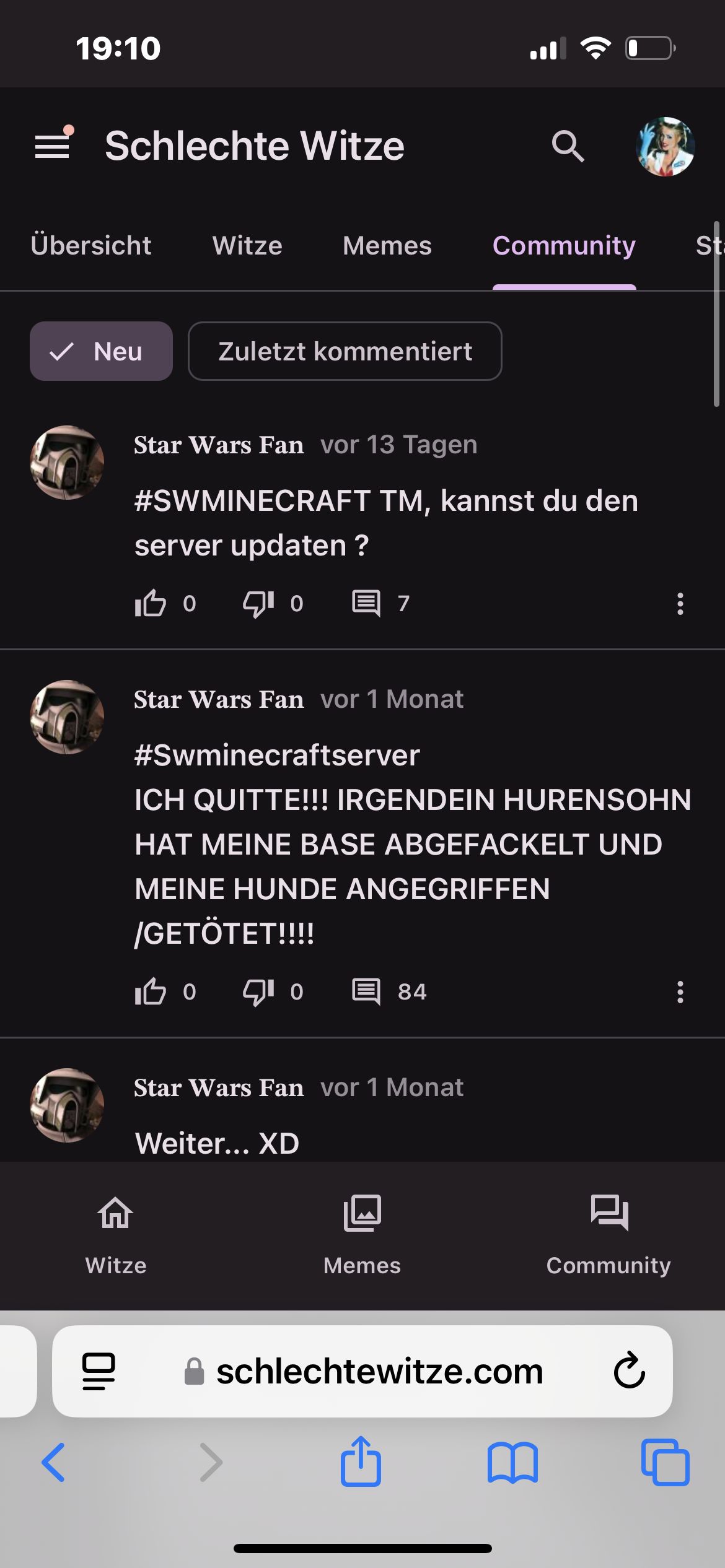Screen dimensions: 725x1568
Task: Like the #Swminecraftserver post
Action: click(151, 991)
